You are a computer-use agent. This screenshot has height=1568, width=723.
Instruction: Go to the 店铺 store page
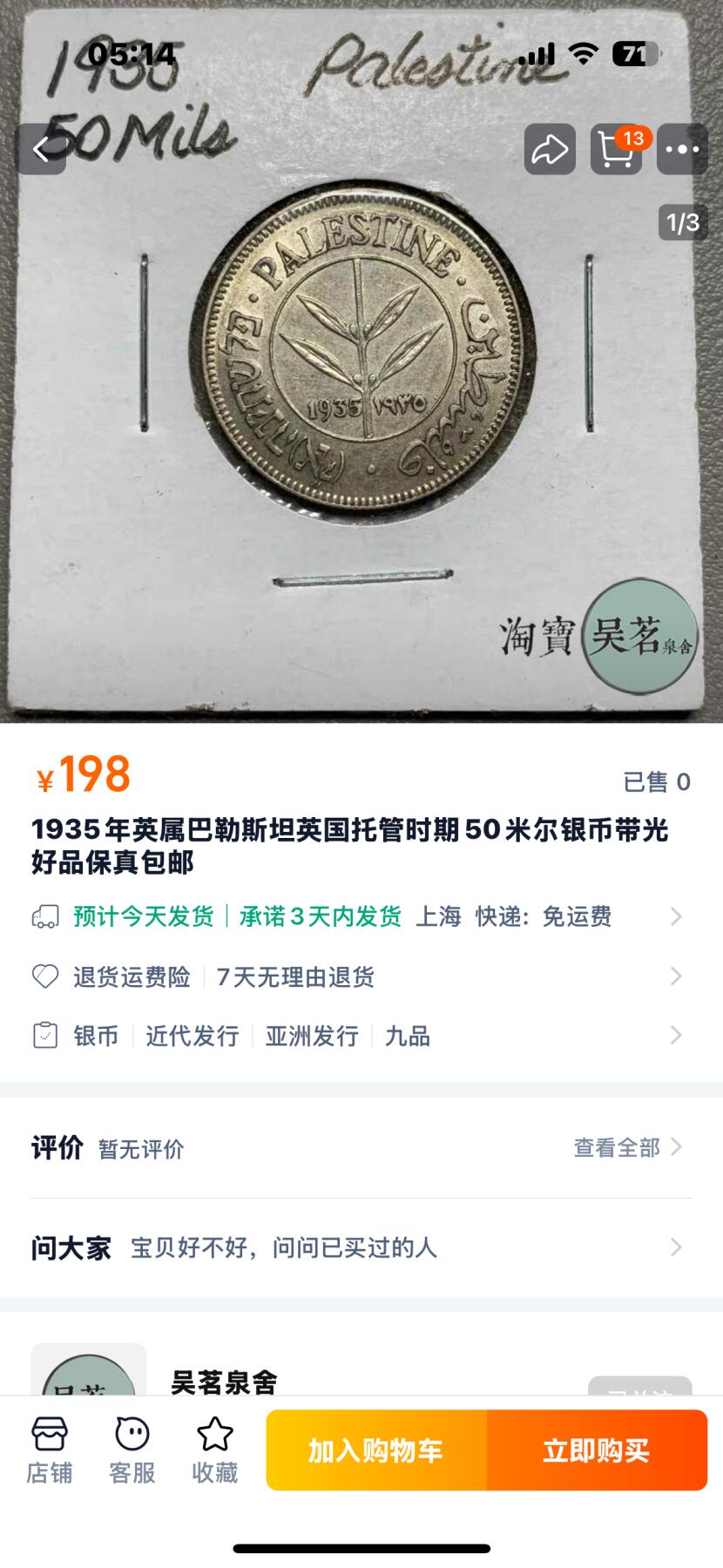click(50, 1450)
